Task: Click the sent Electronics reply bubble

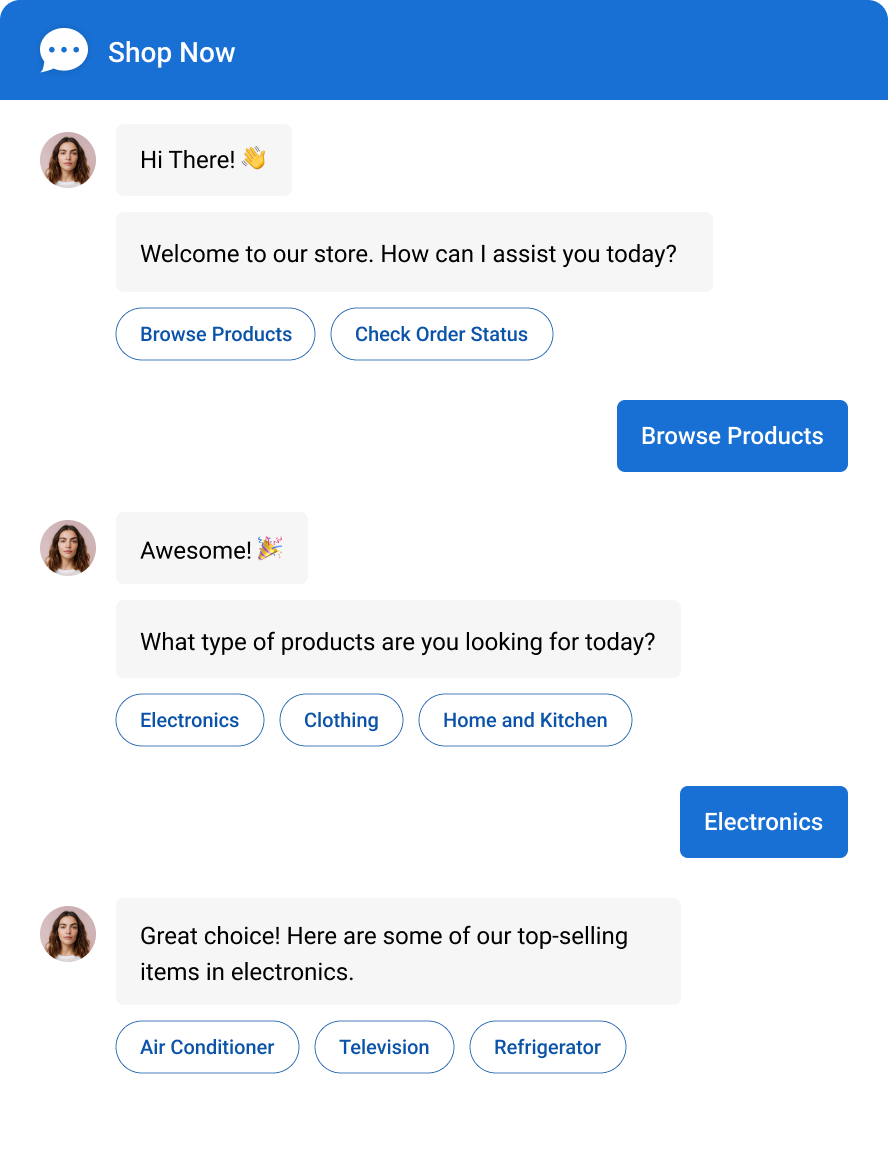Action: pos(763,822)
